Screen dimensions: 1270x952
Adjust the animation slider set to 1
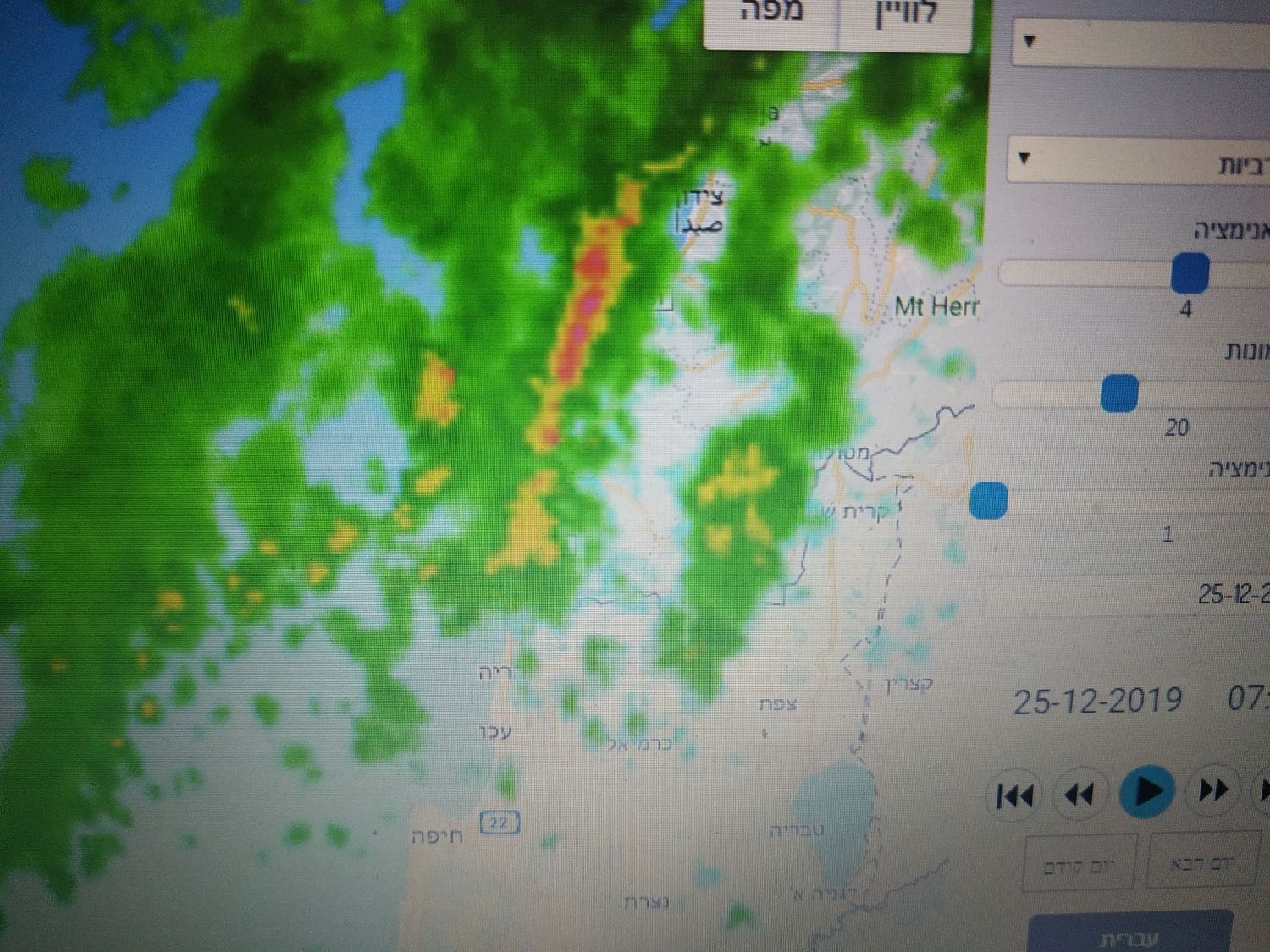pyautogui.click(x=988, y=500)
